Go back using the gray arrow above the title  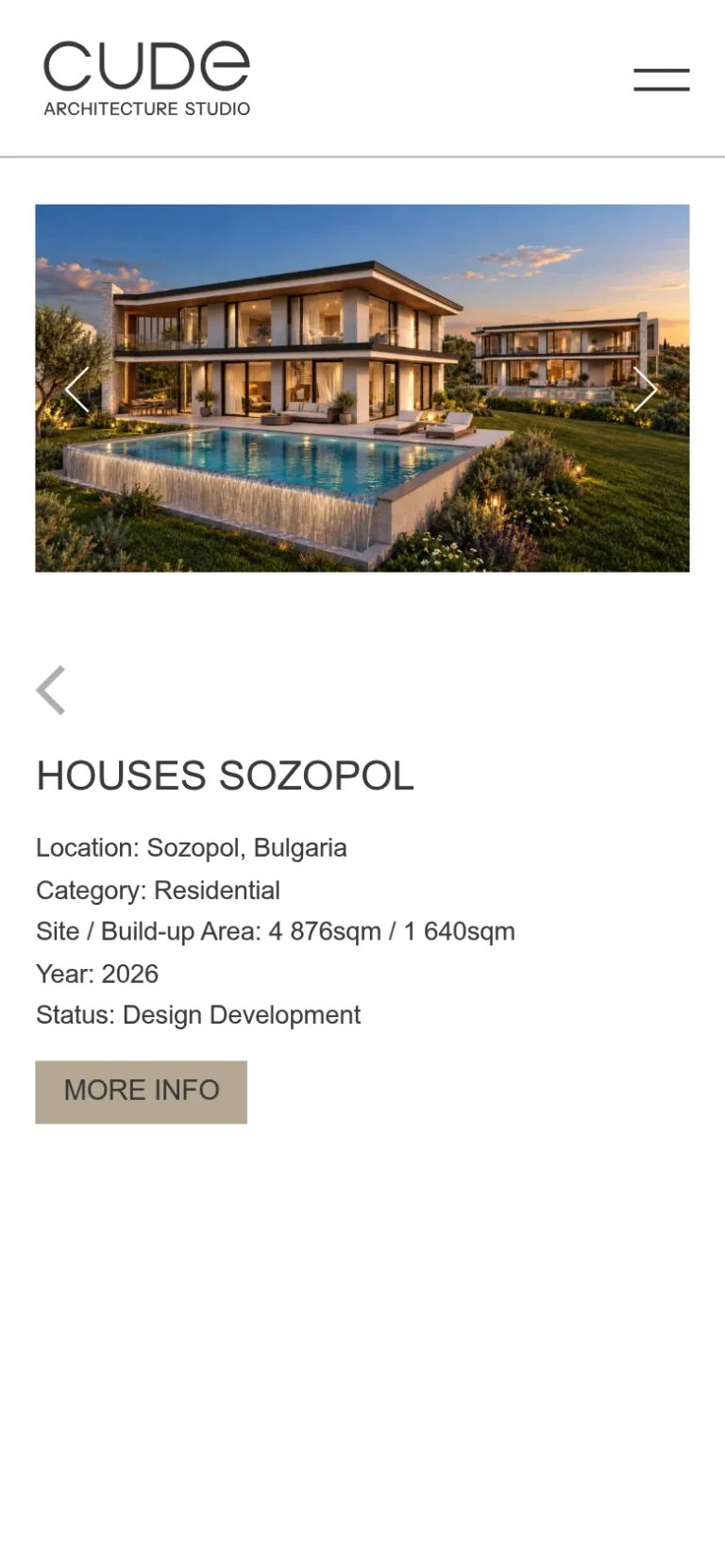[x=51, y=691]
